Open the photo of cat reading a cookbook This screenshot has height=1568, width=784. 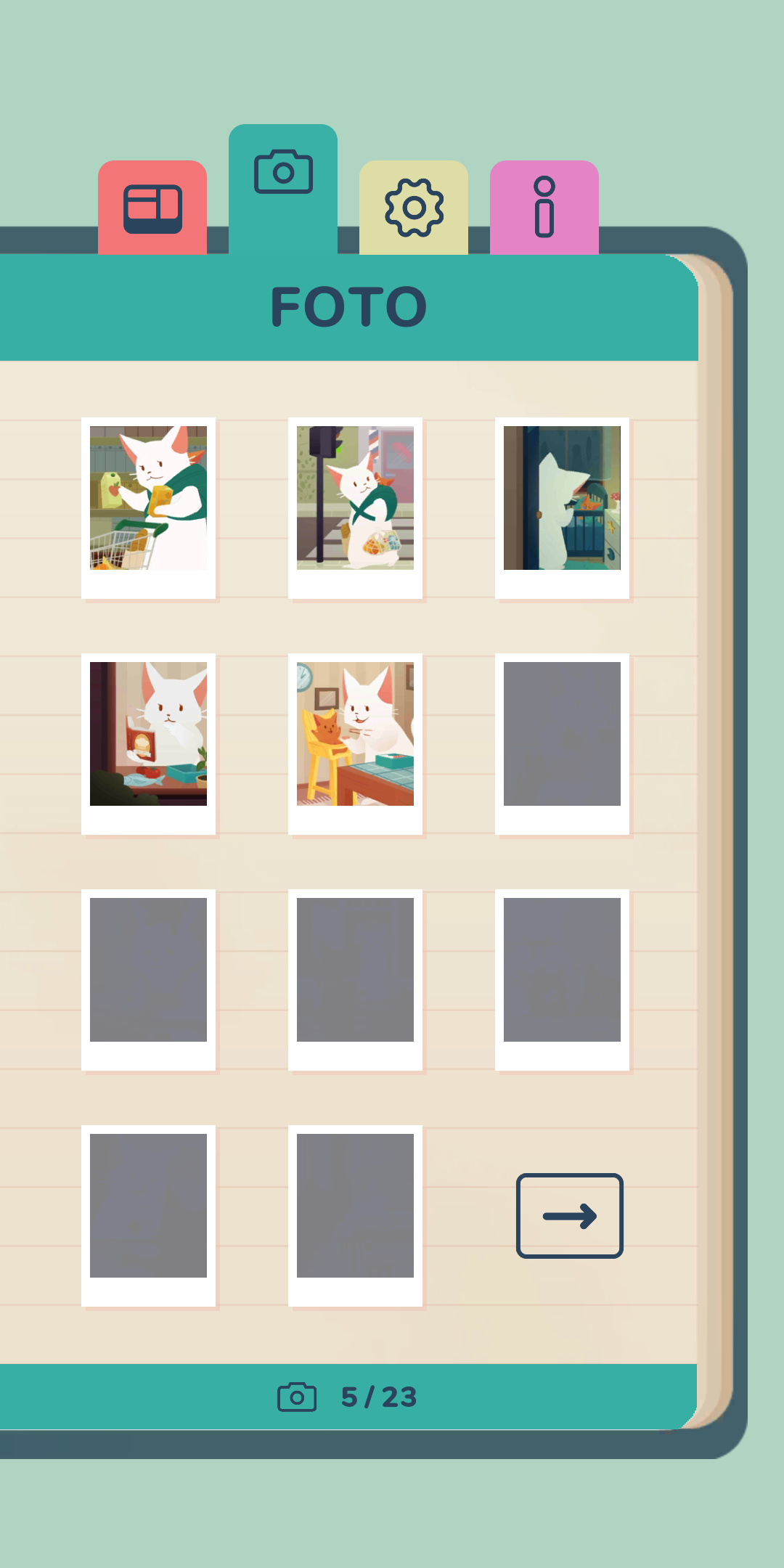[149, 744]
